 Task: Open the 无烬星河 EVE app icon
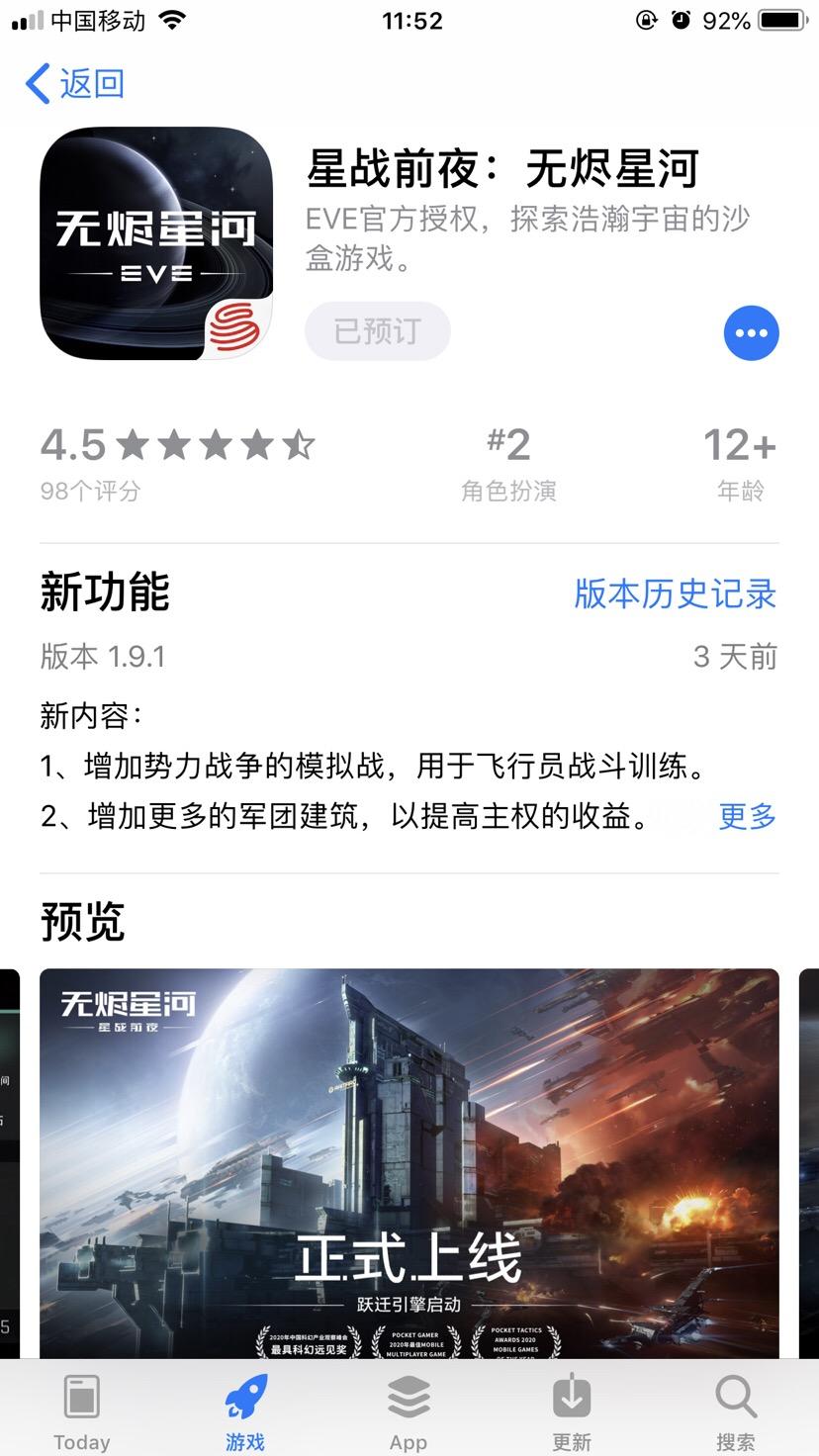[x=155, y=242]
